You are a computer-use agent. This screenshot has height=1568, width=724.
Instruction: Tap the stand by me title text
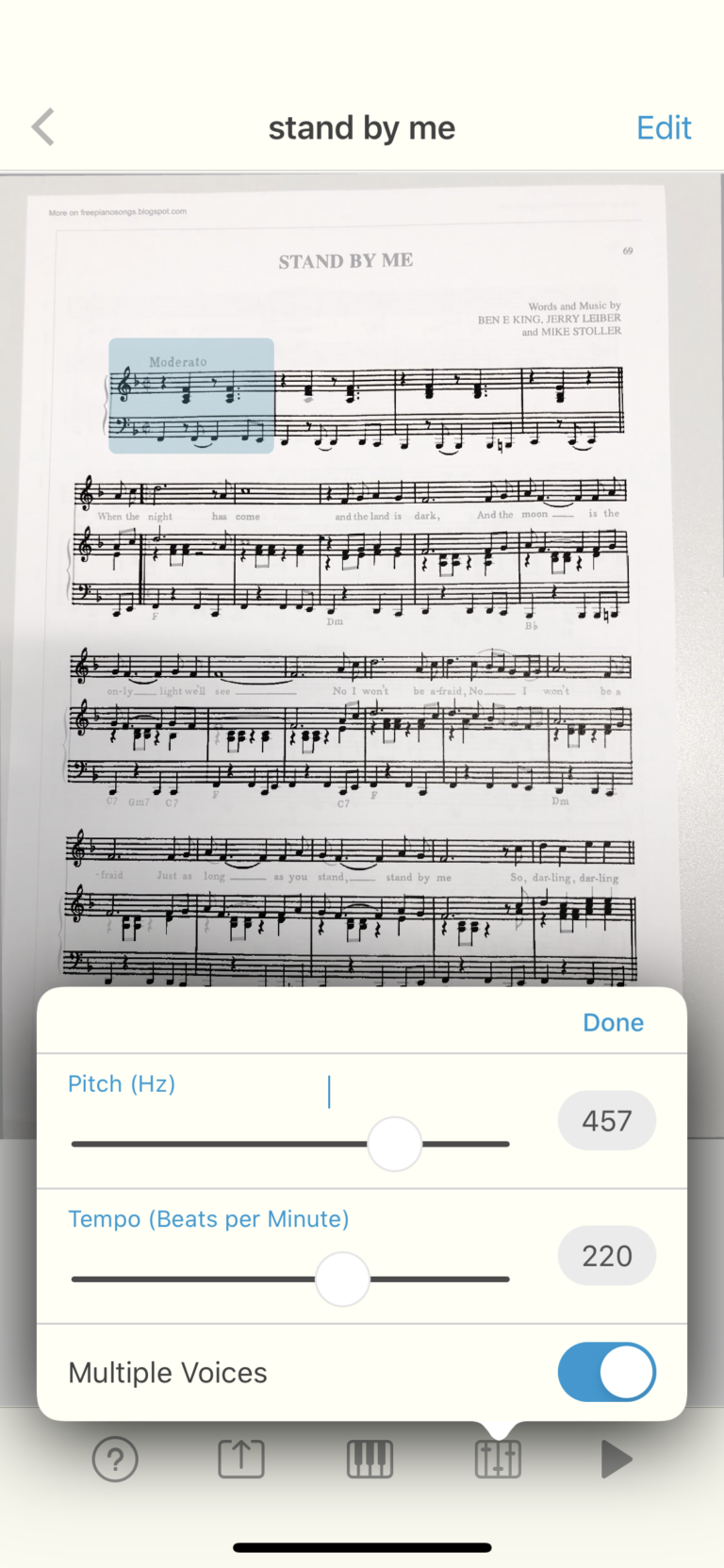362,126
